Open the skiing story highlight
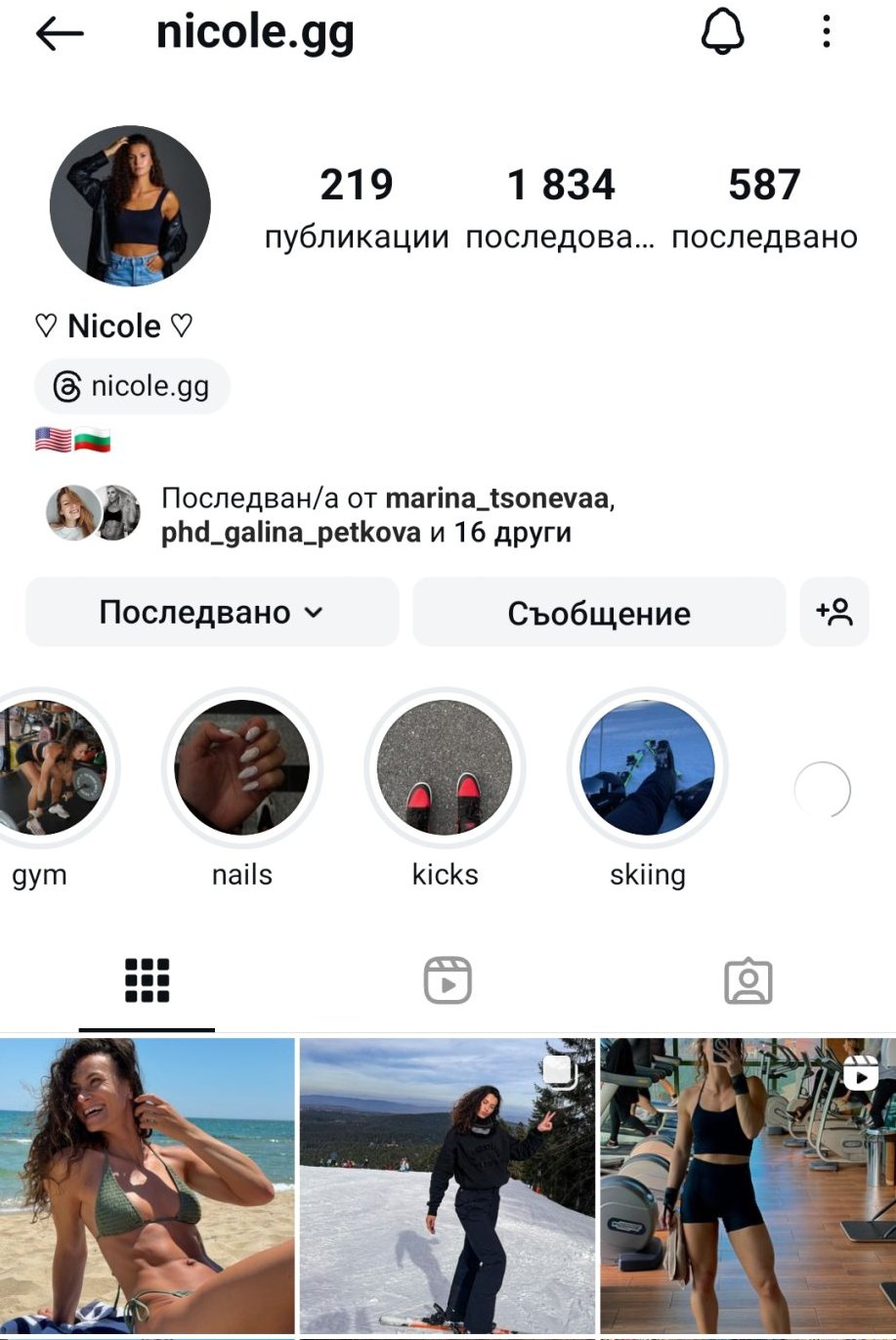Screen dimensions: 896x1340 [x=648, y=768]
